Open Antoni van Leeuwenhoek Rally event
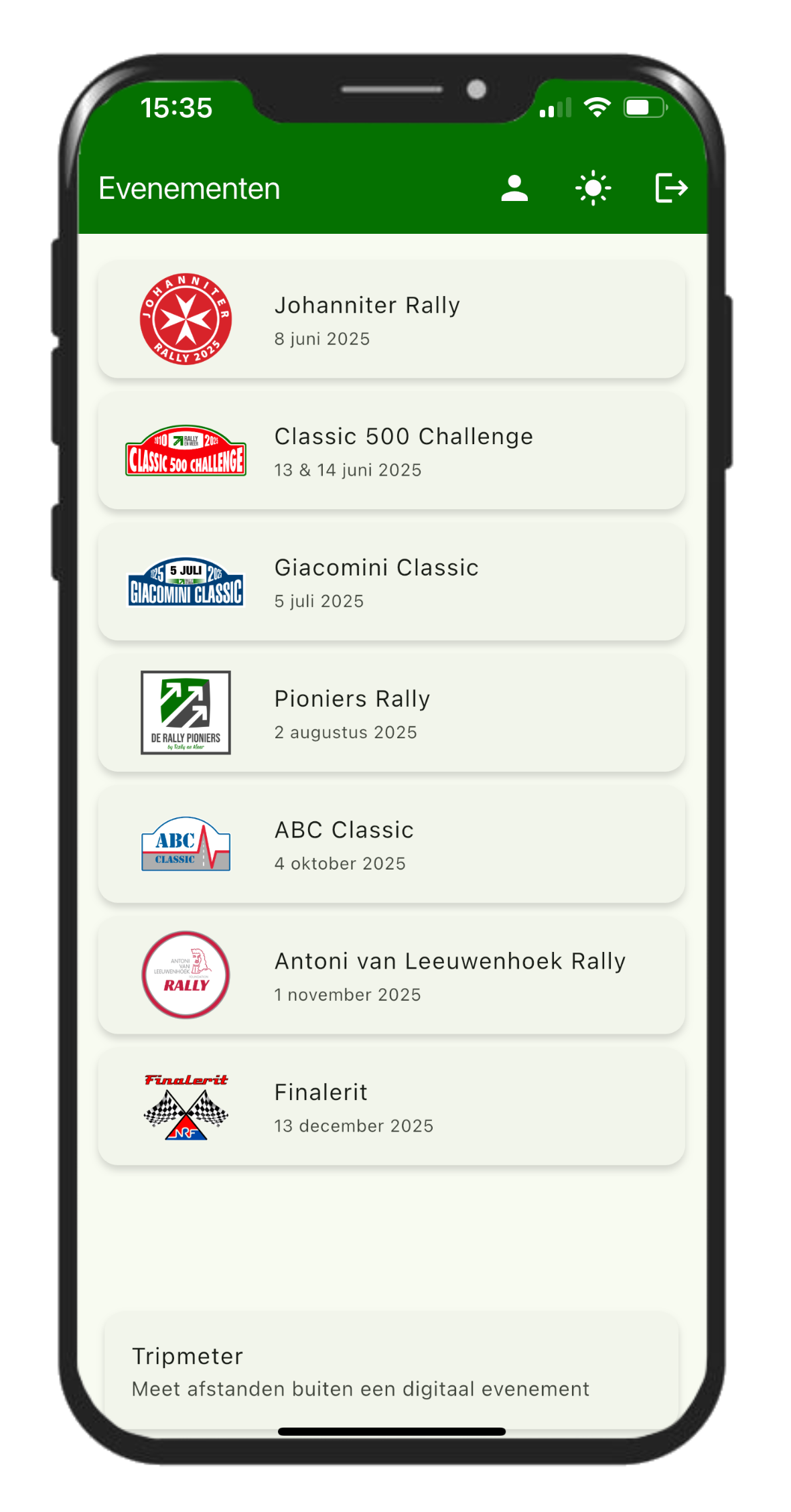The height and width of the screenshot is (1512, 791). (x=391, y=976)
